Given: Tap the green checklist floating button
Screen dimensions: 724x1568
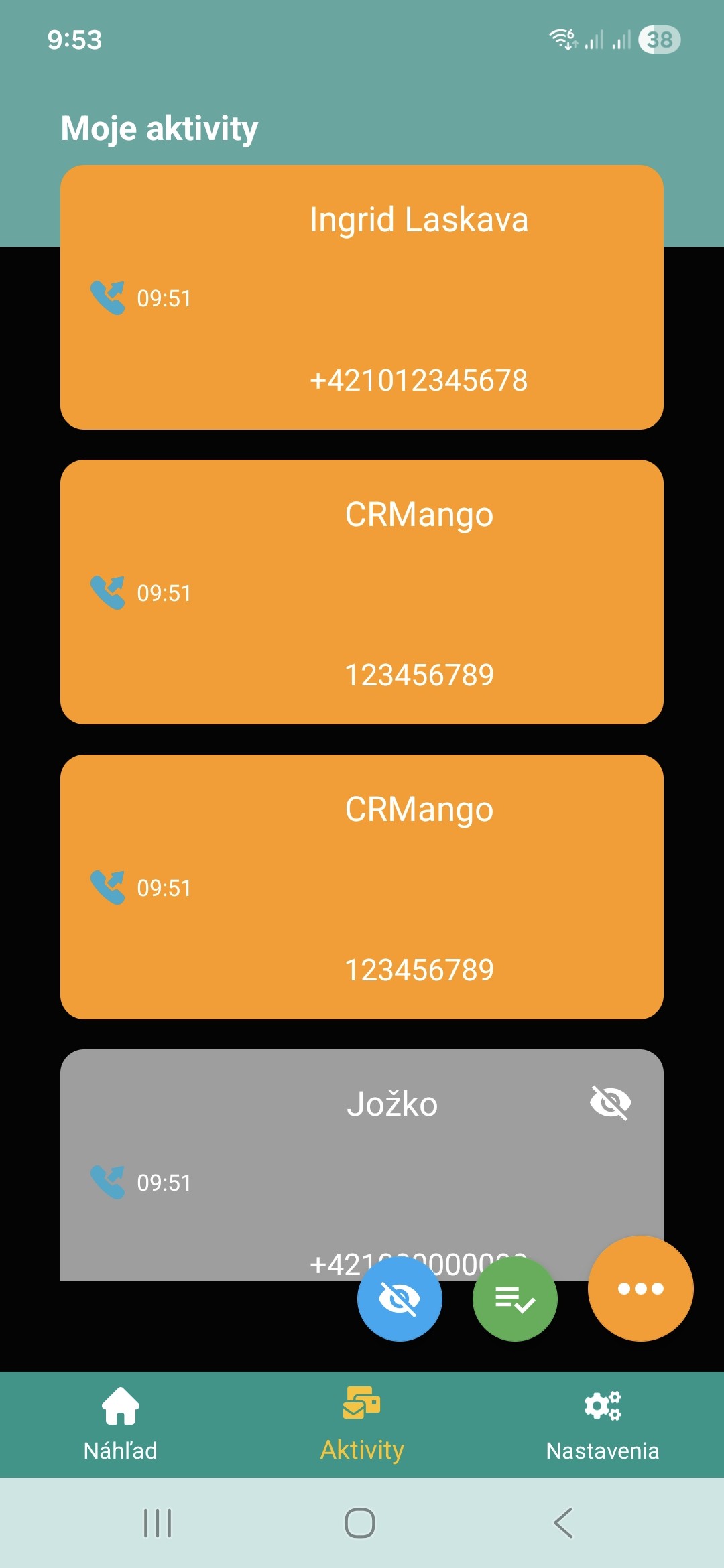Looking at the screenshot, I should point(515,1299).
